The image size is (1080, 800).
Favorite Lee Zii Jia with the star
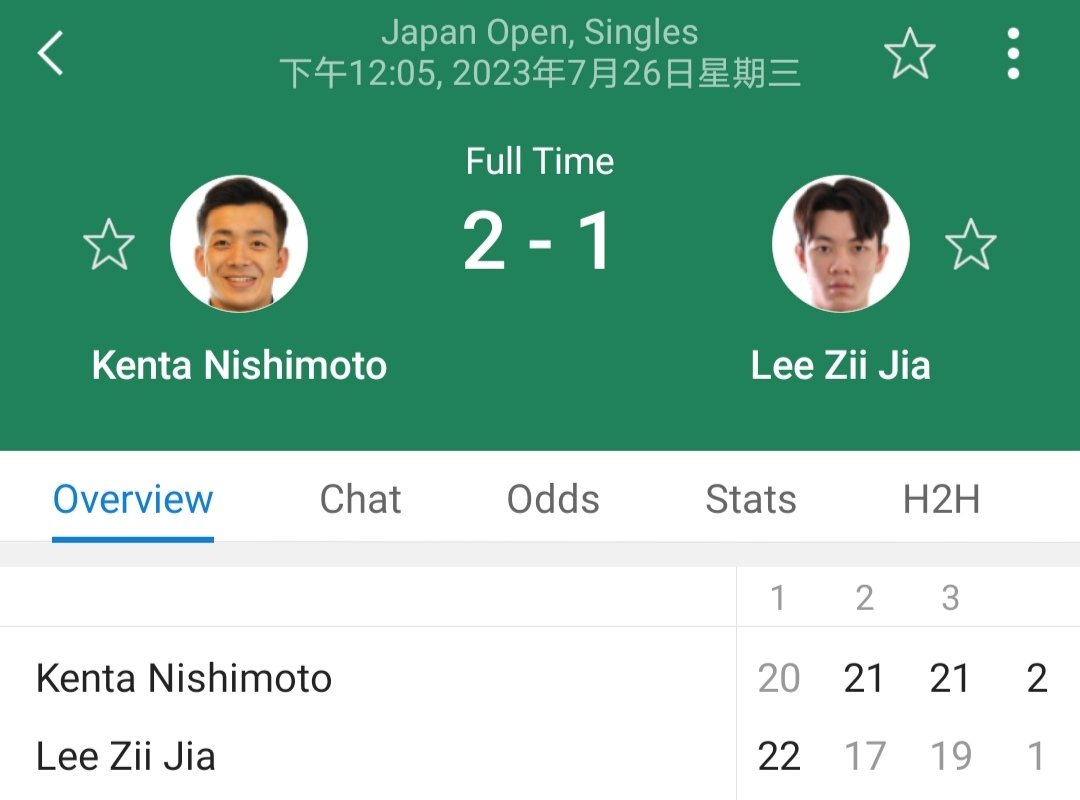(x=971, y=244)
